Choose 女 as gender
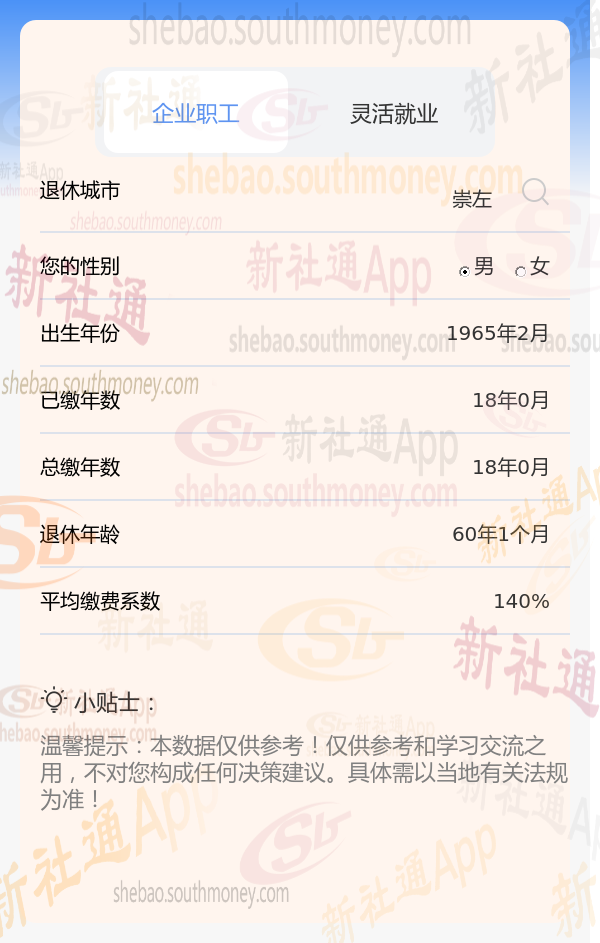The width and height of the screenshot is (600, 943). click(521, 271)
